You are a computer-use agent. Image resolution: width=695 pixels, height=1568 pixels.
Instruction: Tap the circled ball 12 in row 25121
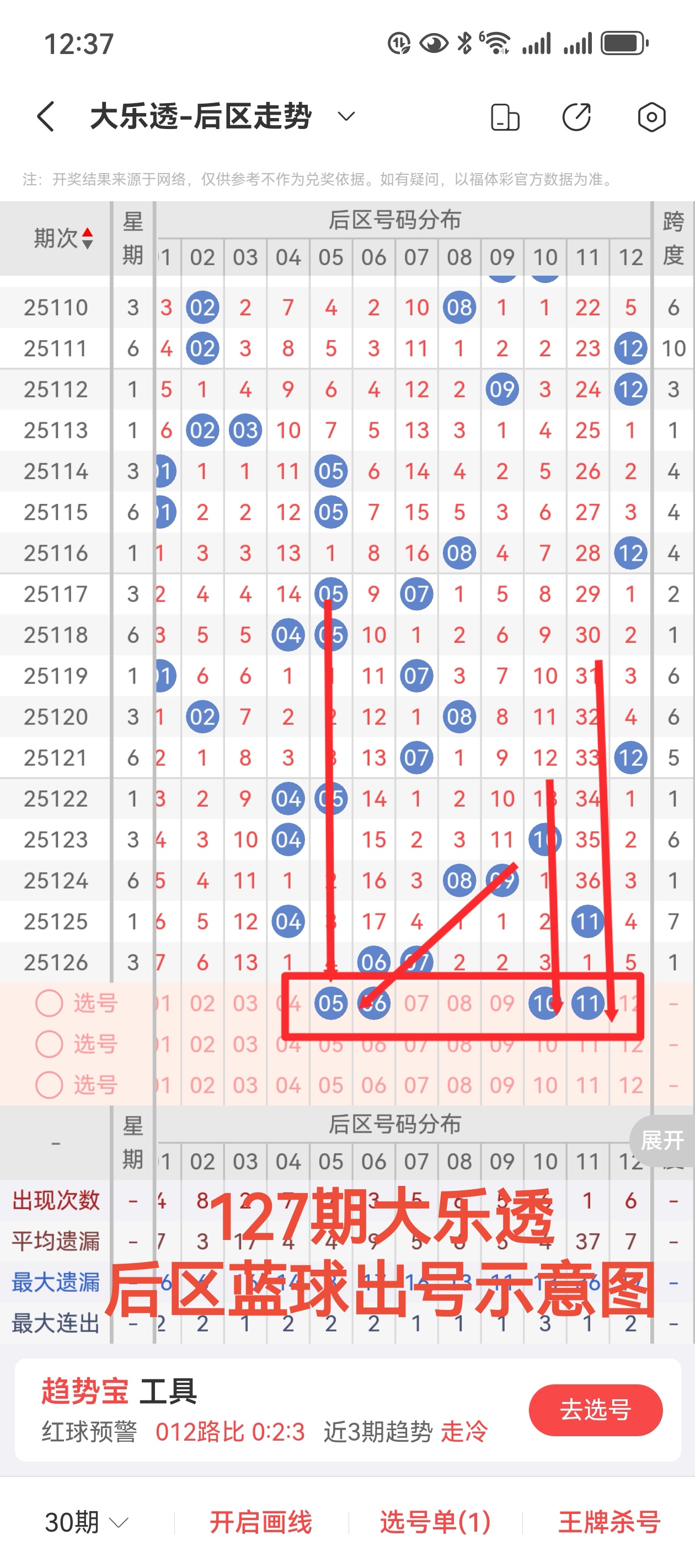[x=630, y=757]
